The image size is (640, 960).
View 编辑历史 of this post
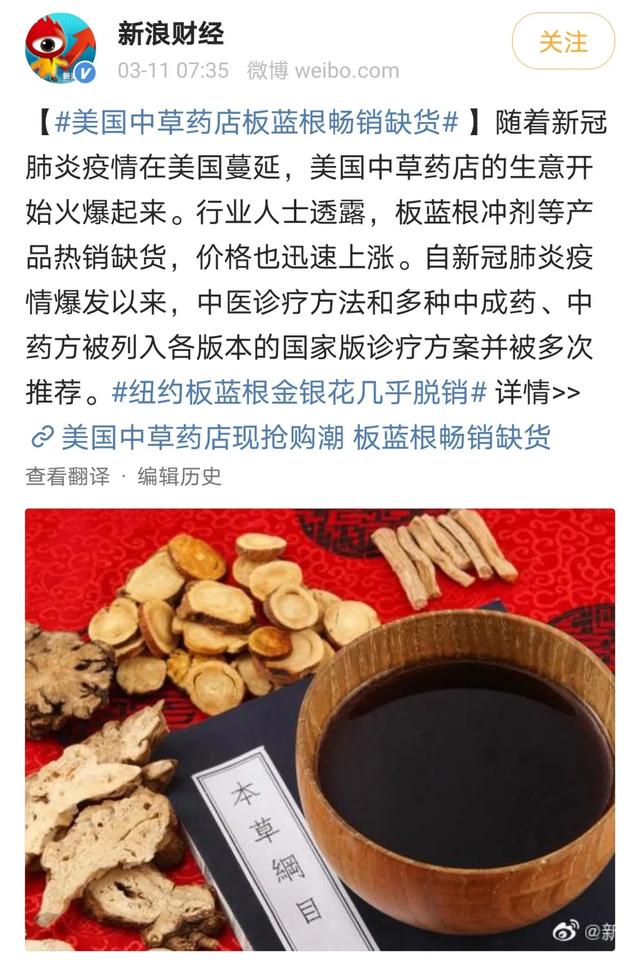[179, 476]
